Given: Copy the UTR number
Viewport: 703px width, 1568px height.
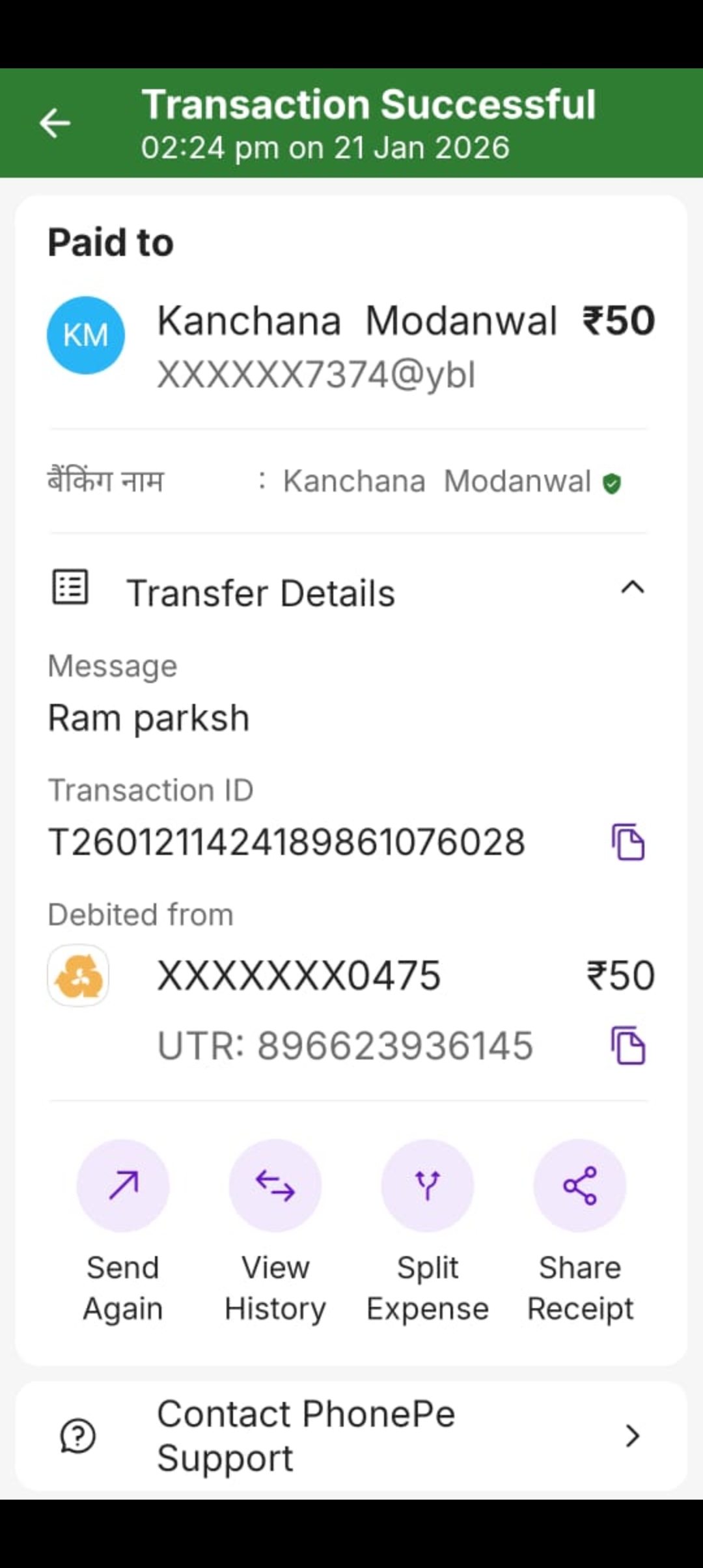Looking at the screenshot, I should pyautogui.click(x=628, y=1046).
